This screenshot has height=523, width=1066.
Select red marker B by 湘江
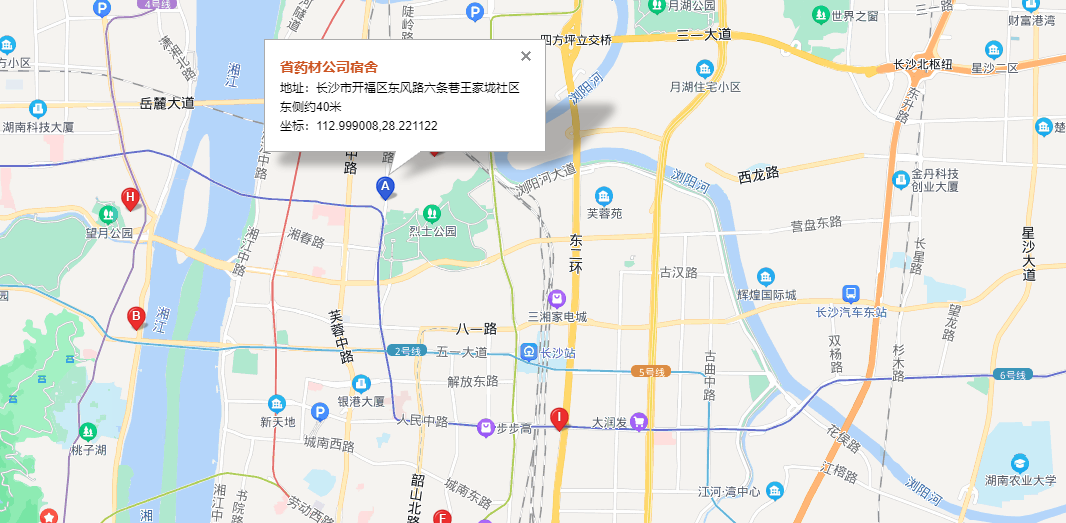[x=137, y=317]
